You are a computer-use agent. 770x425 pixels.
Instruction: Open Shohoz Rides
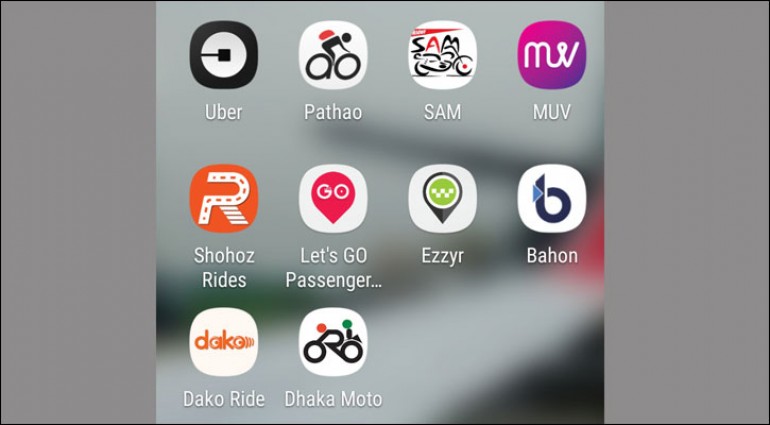click(x=223, y=199)
